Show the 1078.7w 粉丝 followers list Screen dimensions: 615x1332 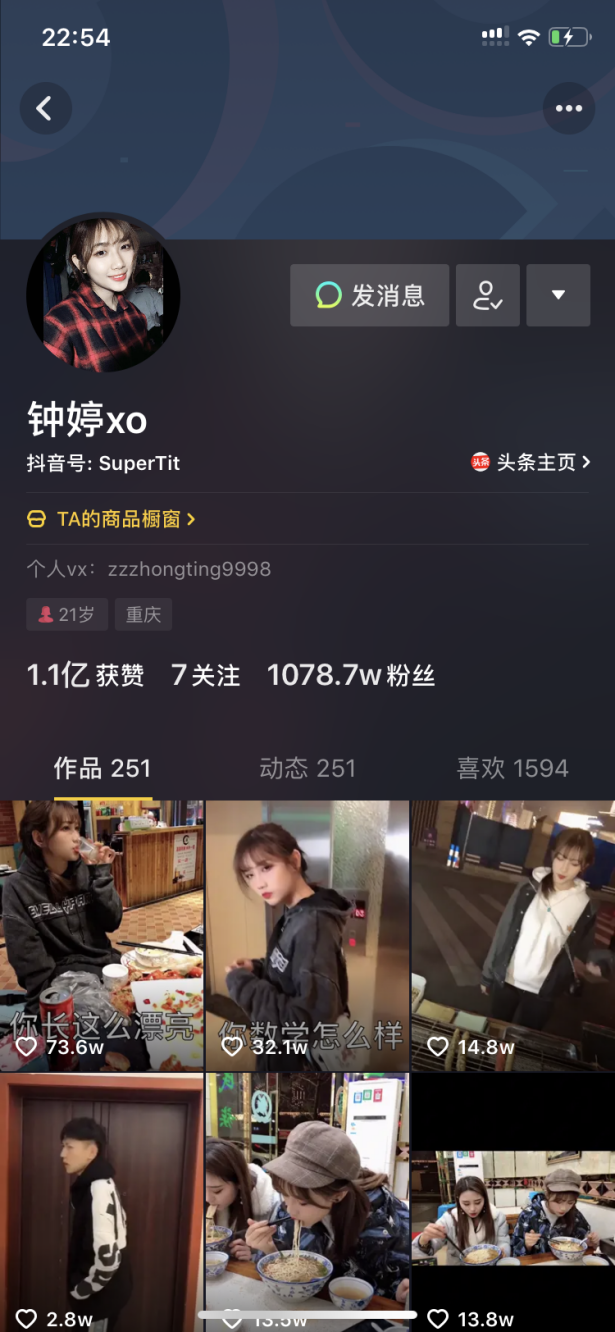[350, 676]
